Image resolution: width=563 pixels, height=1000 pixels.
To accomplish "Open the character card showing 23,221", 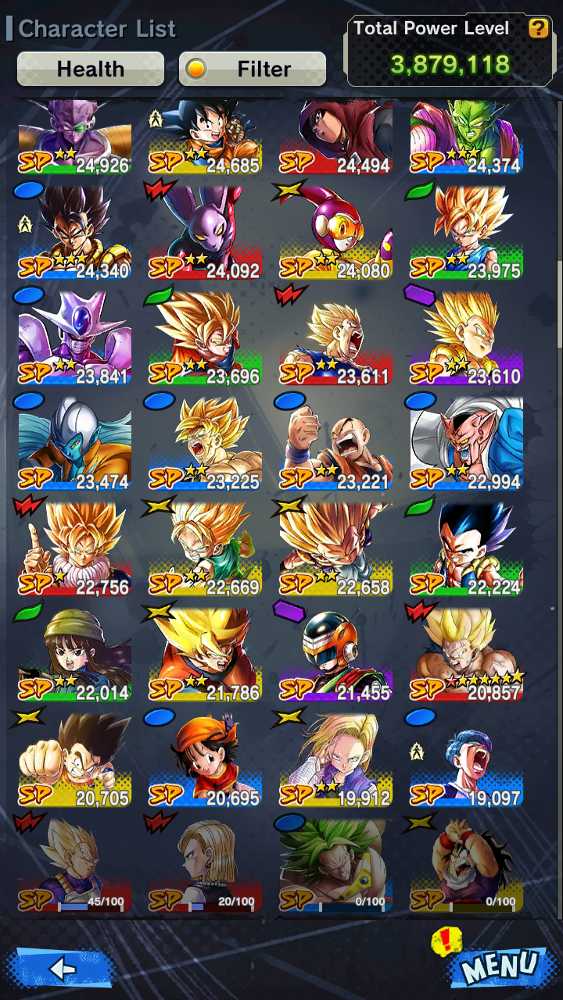I will (335, 444).
